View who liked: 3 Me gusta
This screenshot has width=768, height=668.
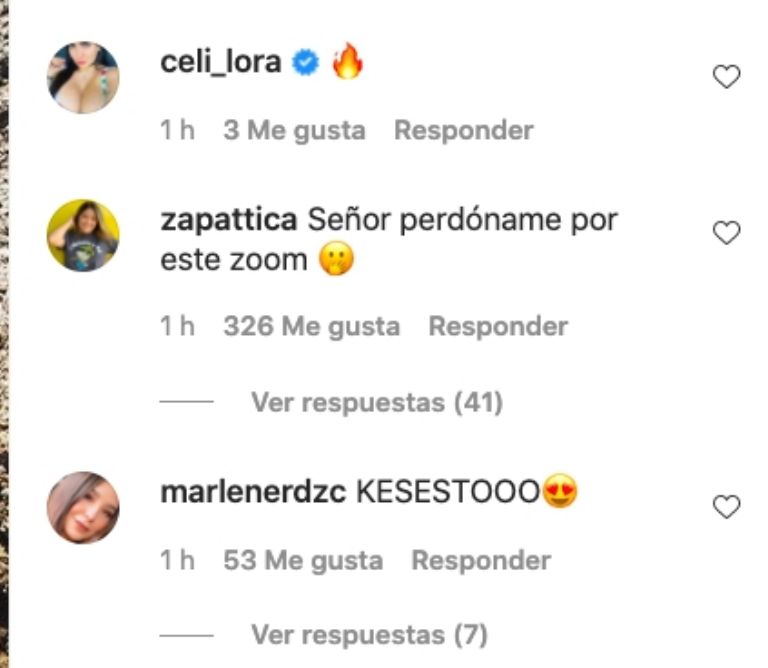294,130
